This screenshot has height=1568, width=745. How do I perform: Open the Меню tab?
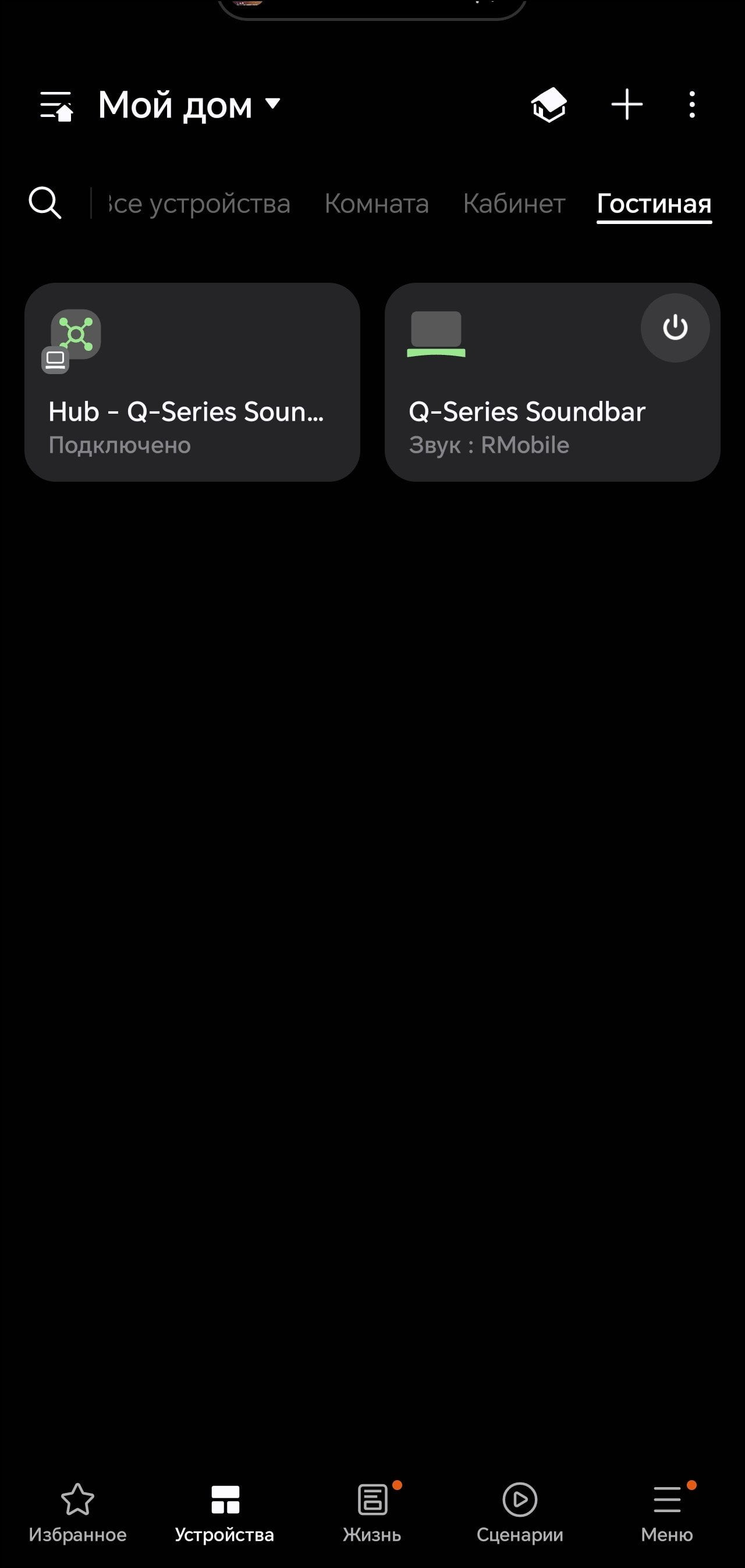click(x=667, y=1513)
